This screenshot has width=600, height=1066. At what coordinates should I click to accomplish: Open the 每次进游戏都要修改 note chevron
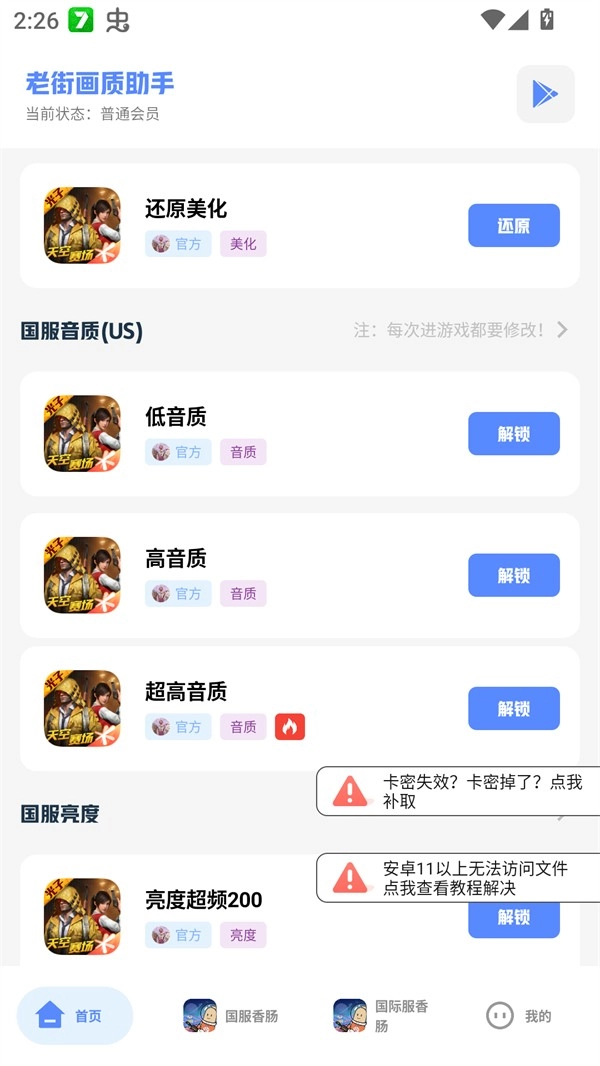pos(562,330)
